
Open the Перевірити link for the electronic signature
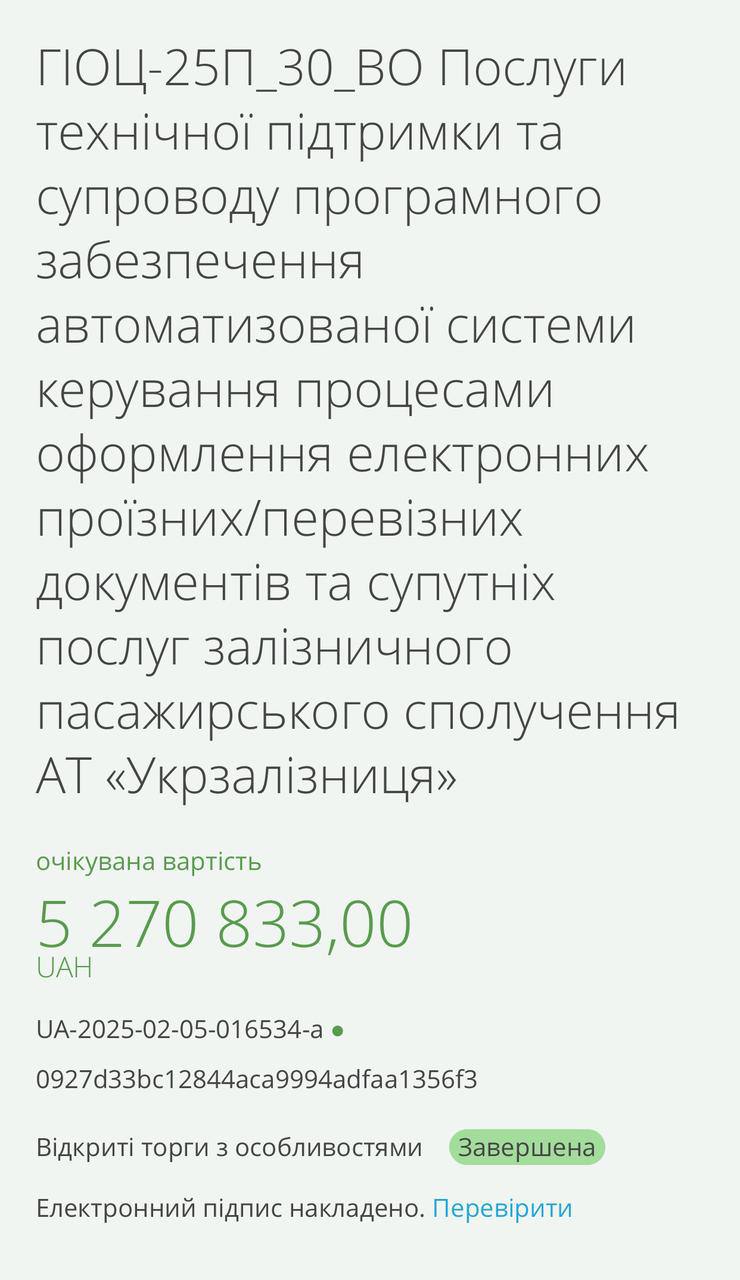[x=502, y=1208]
